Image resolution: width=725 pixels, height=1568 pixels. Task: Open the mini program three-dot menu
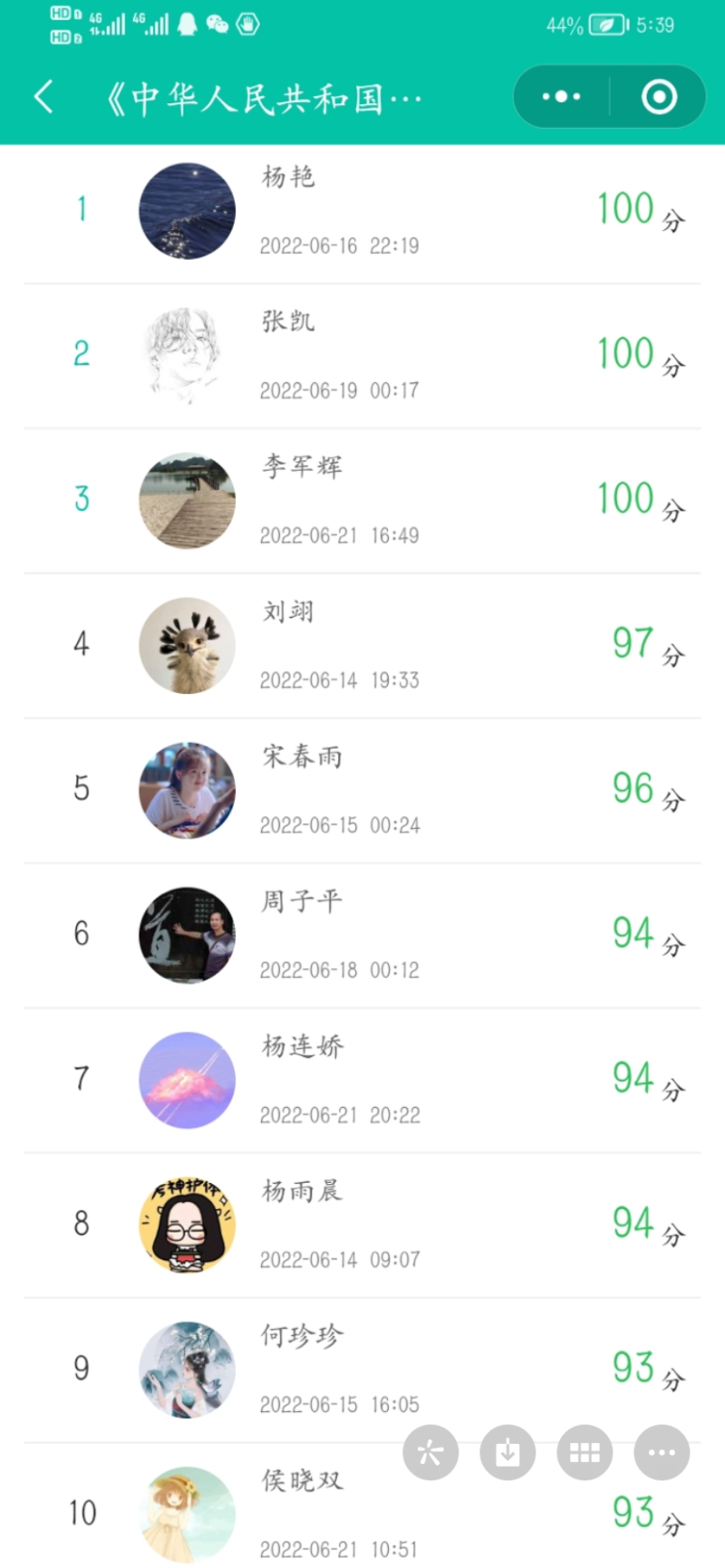point(561,97)
